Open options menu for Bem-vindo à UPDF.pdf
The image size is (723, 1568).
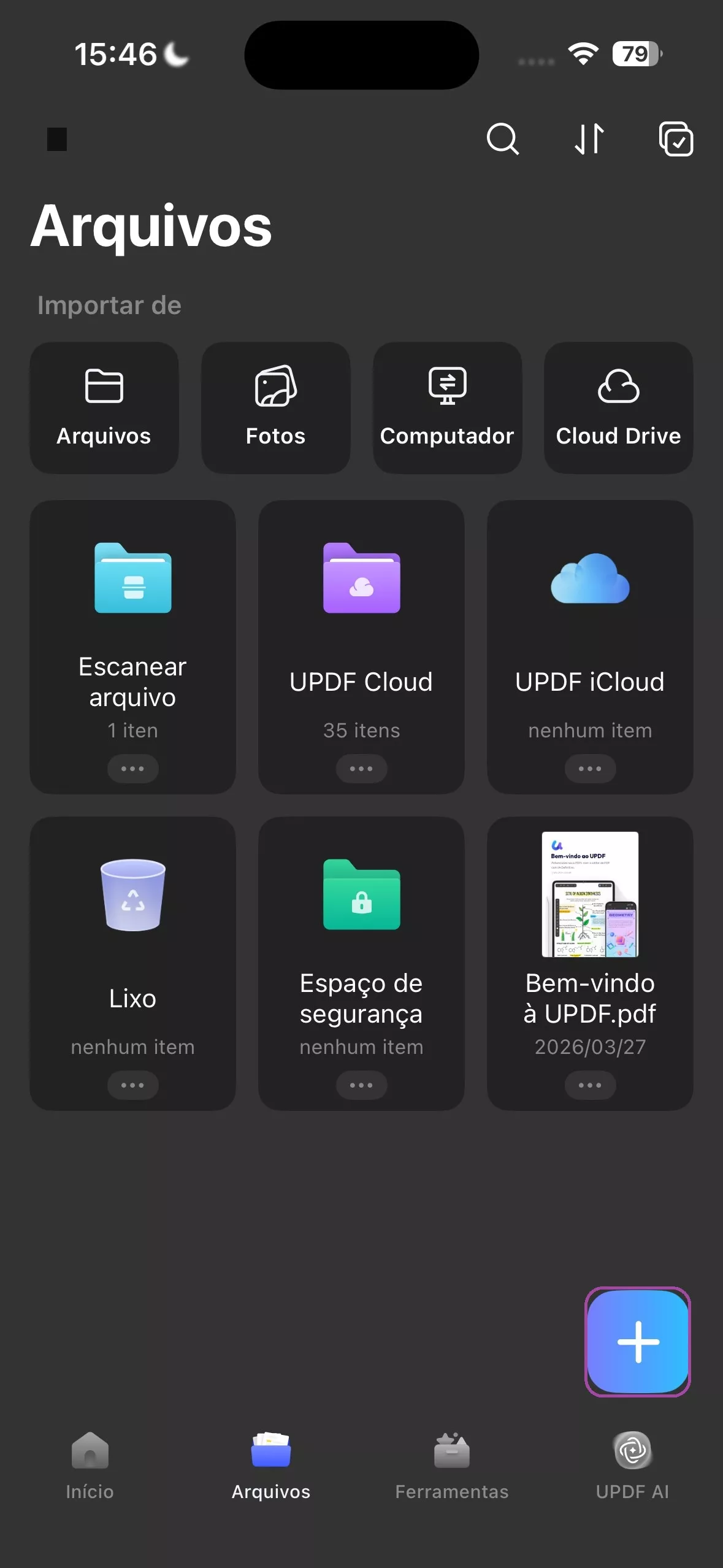coord(589,1085)
